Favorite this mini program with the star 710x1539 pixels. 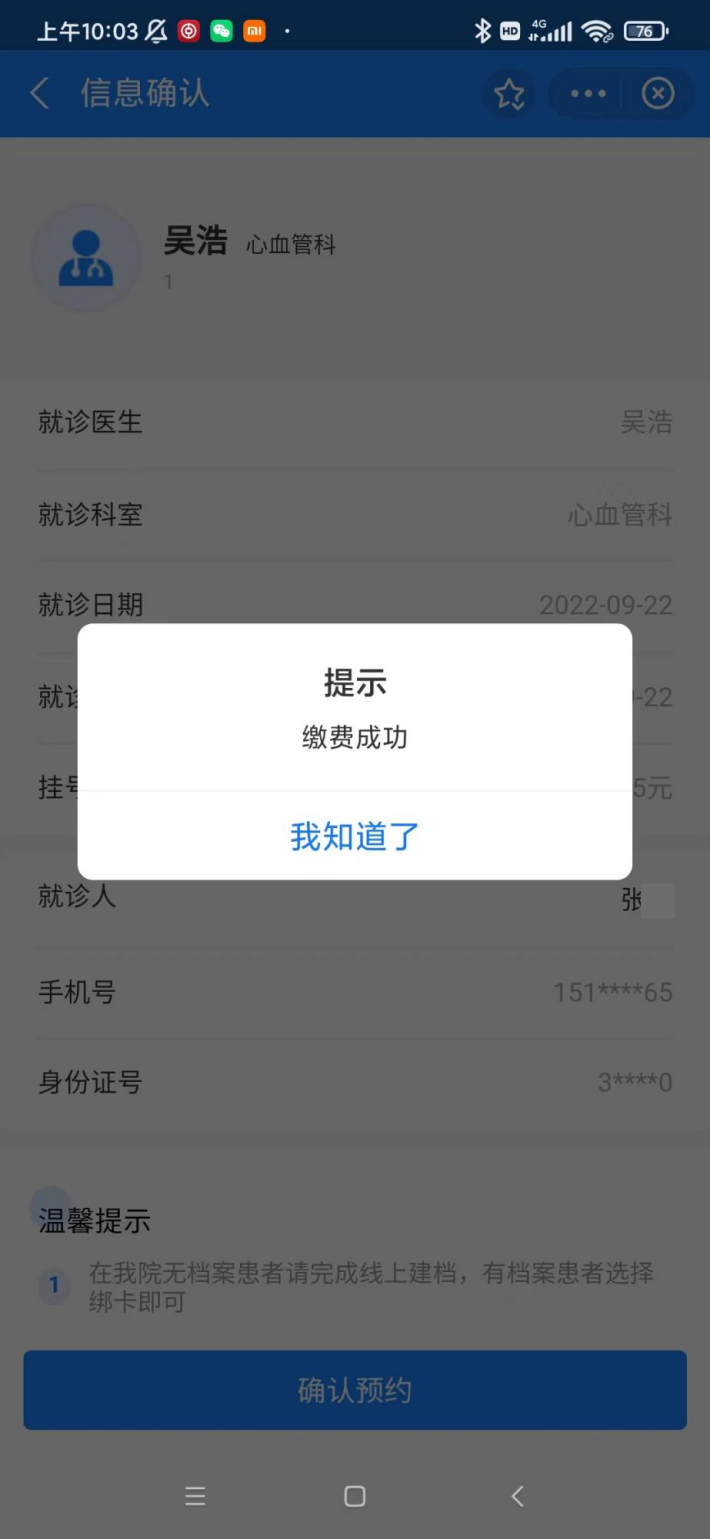[509, 94]
